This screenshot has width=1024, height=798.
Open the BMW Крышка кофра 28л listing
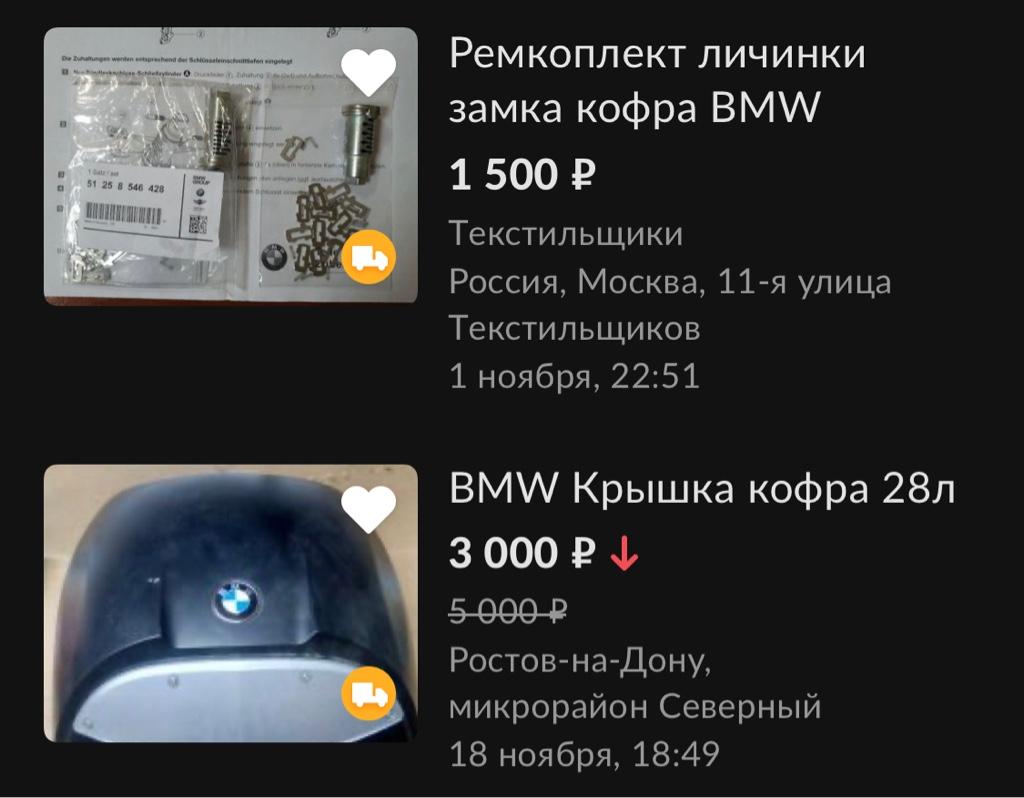701,491
